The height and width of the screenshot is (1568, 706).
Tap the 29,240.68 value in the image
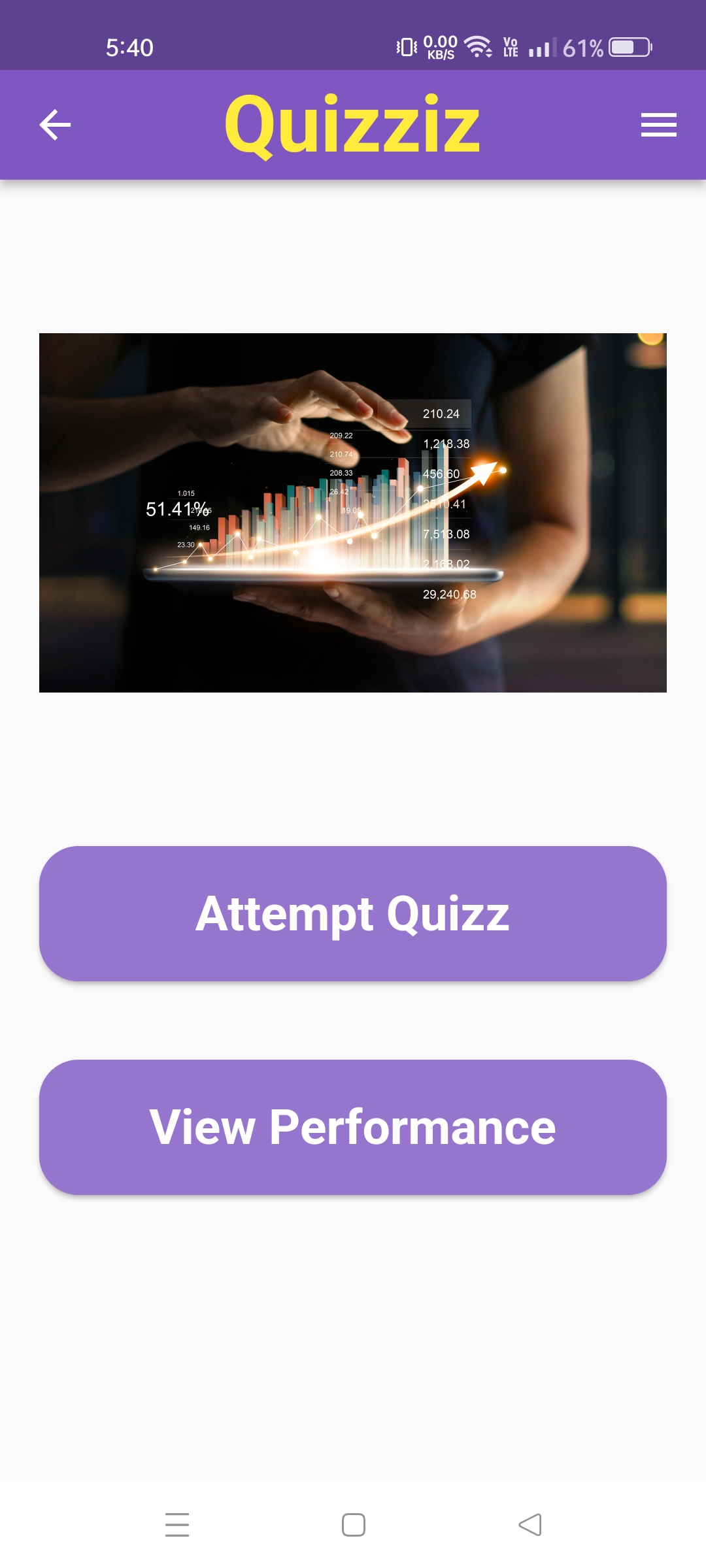tap(450, 594)
